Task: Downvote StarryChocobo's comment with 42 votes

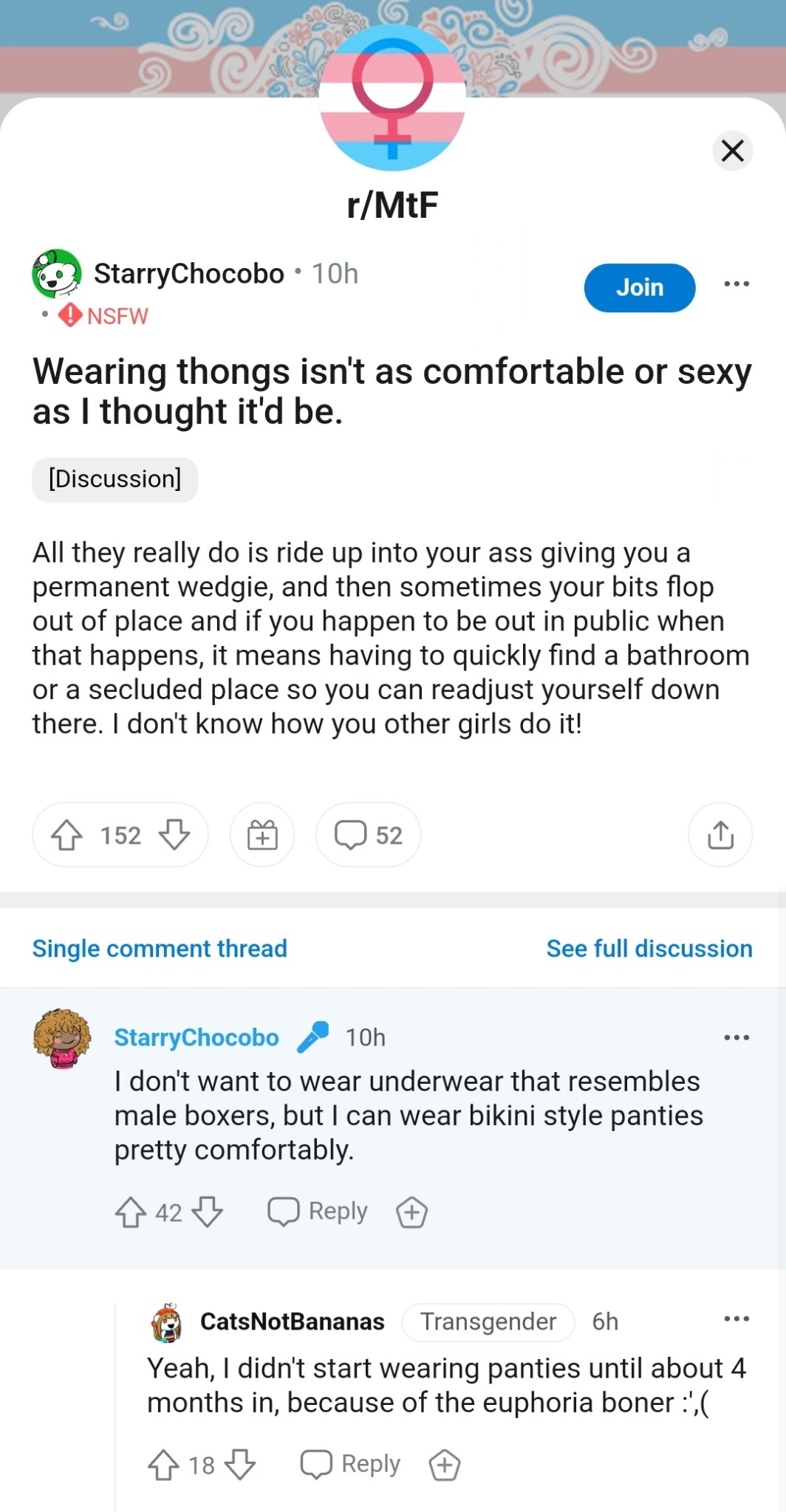Action: [x=208, y=1212]
